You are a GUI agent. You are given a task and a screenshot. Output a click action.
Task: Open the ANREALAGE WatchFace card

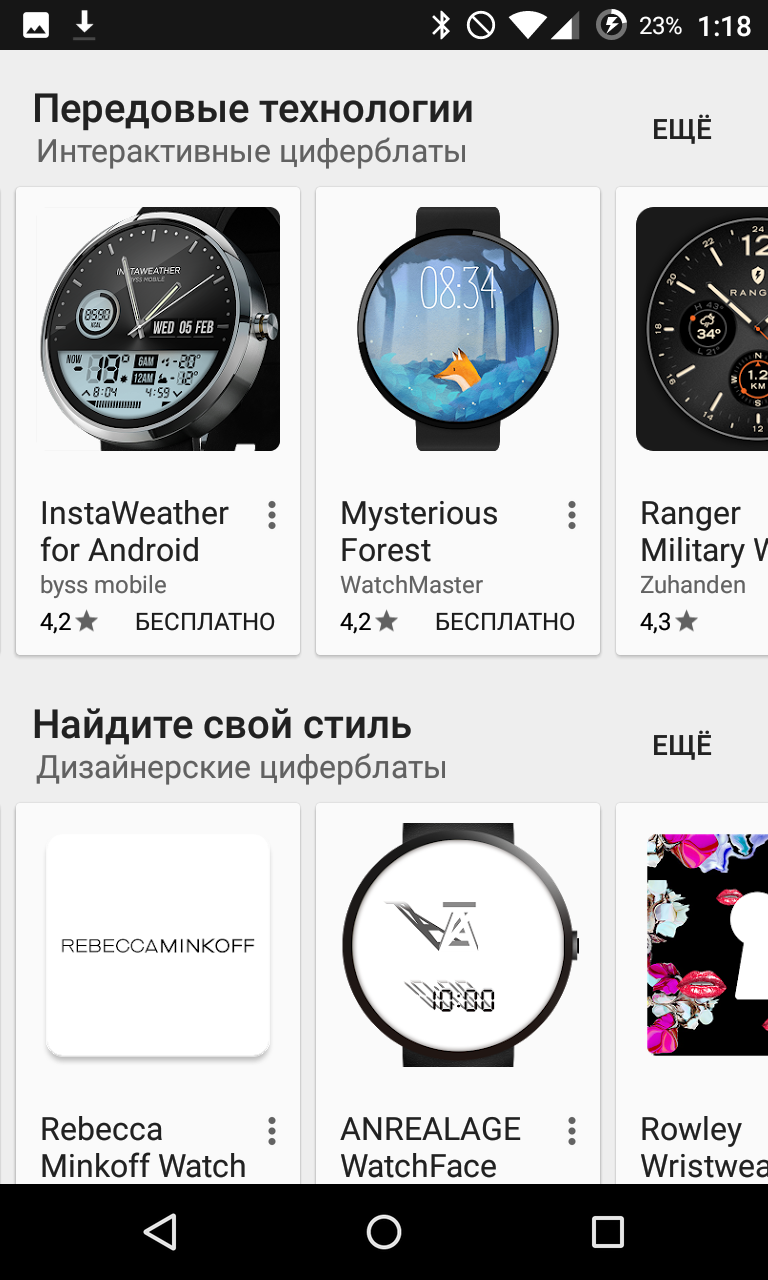[458, 994]
